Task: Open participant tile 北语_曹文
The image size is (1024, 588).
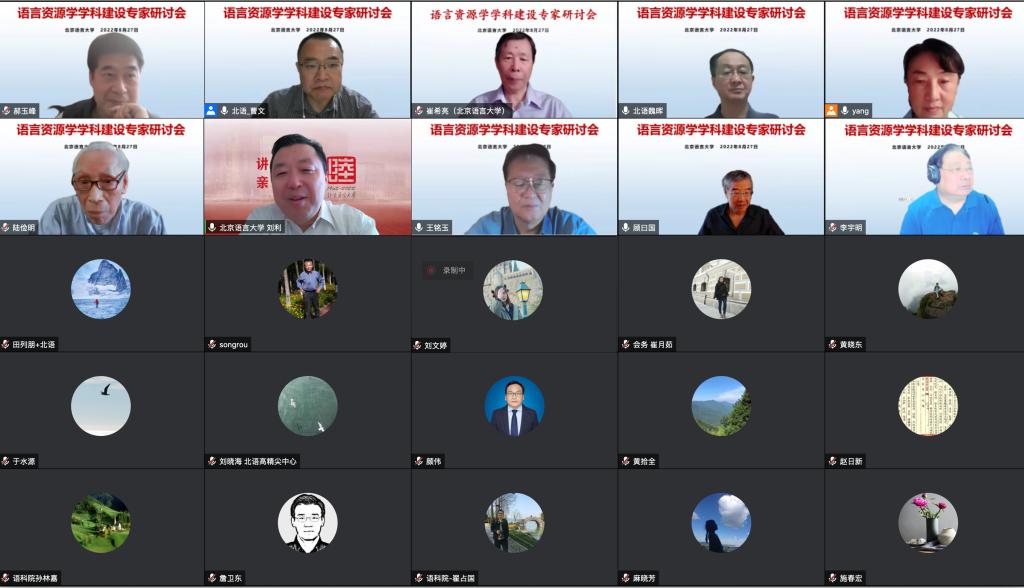Action: tap(307, 60)
